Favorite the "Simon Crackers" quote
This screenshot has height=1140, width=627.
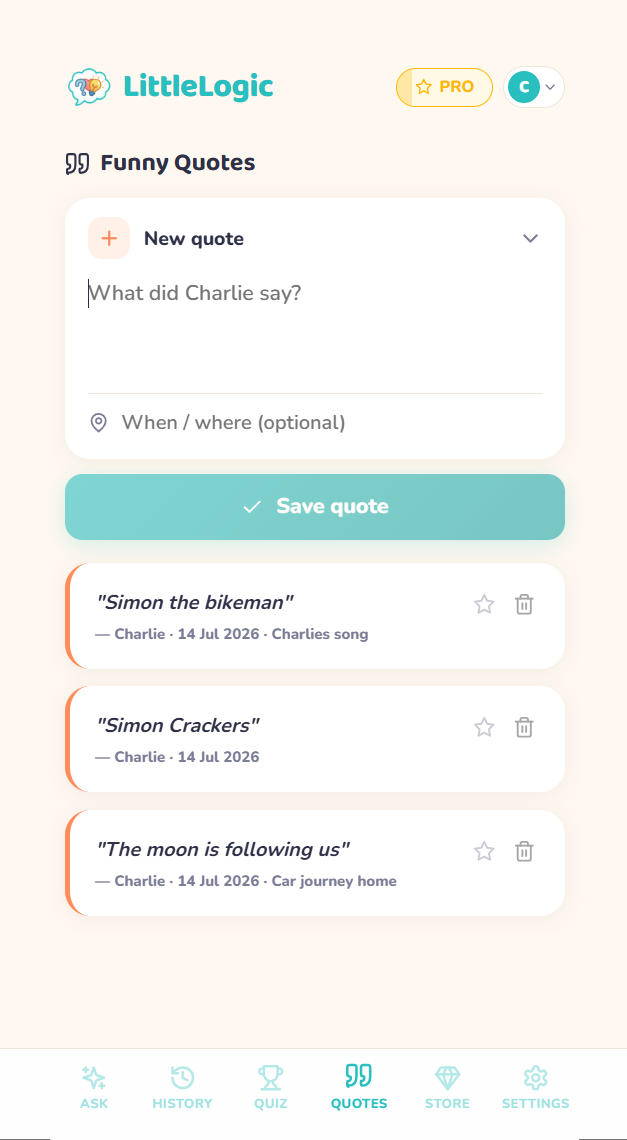point(484,727)
